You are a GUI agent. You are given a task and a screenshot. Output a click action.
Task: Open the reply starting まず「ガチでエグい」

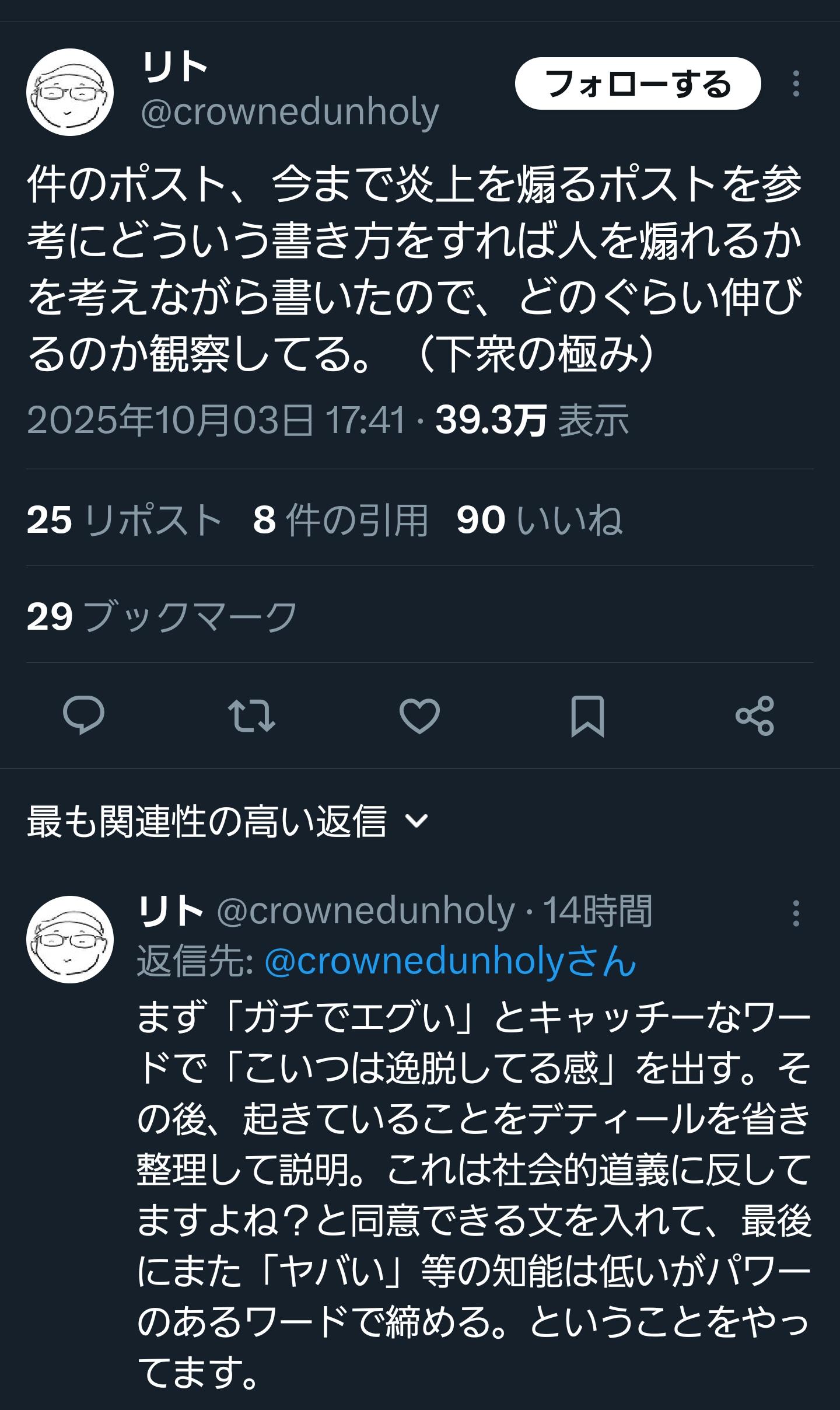tap(473, 1167)
